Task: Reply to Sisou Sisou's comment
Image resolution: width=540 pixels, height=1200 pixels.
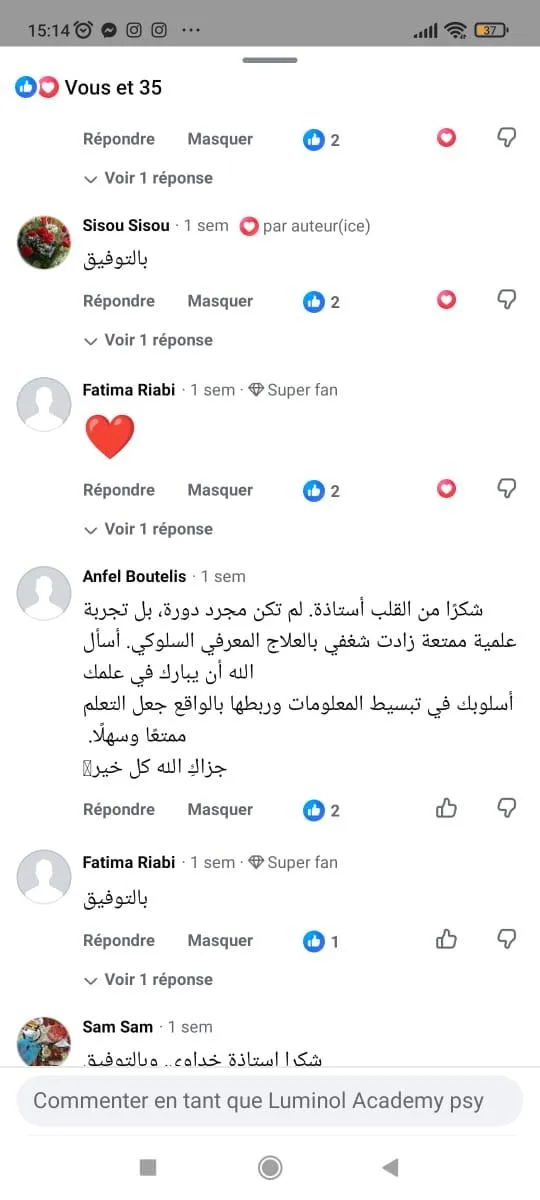Action: coord(119,301)
